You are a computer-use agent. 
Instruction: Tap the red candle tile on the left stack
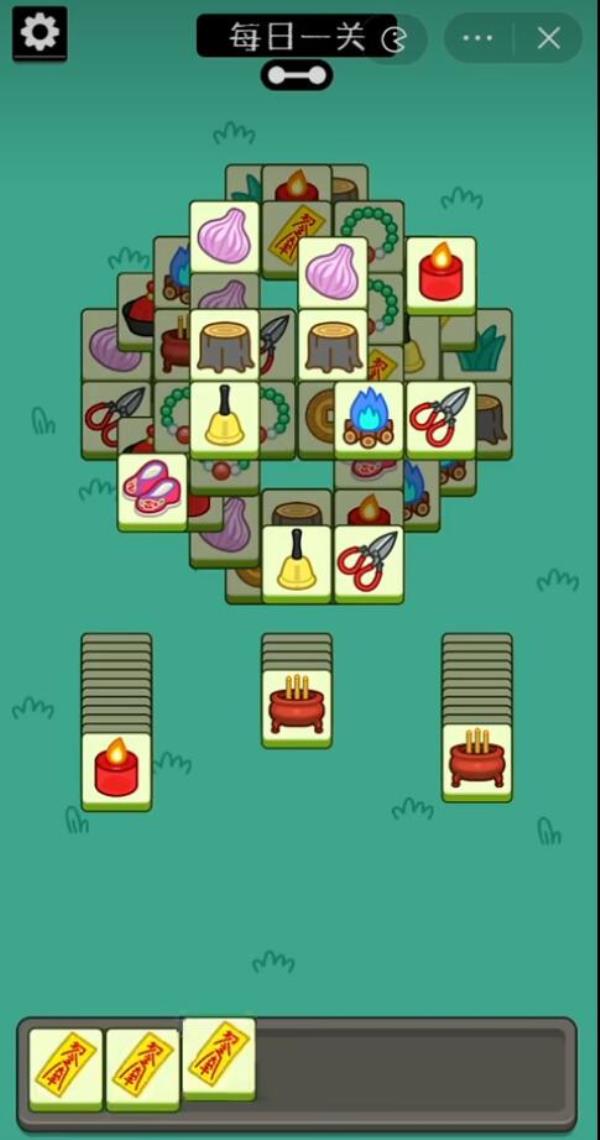pos(116,770)
